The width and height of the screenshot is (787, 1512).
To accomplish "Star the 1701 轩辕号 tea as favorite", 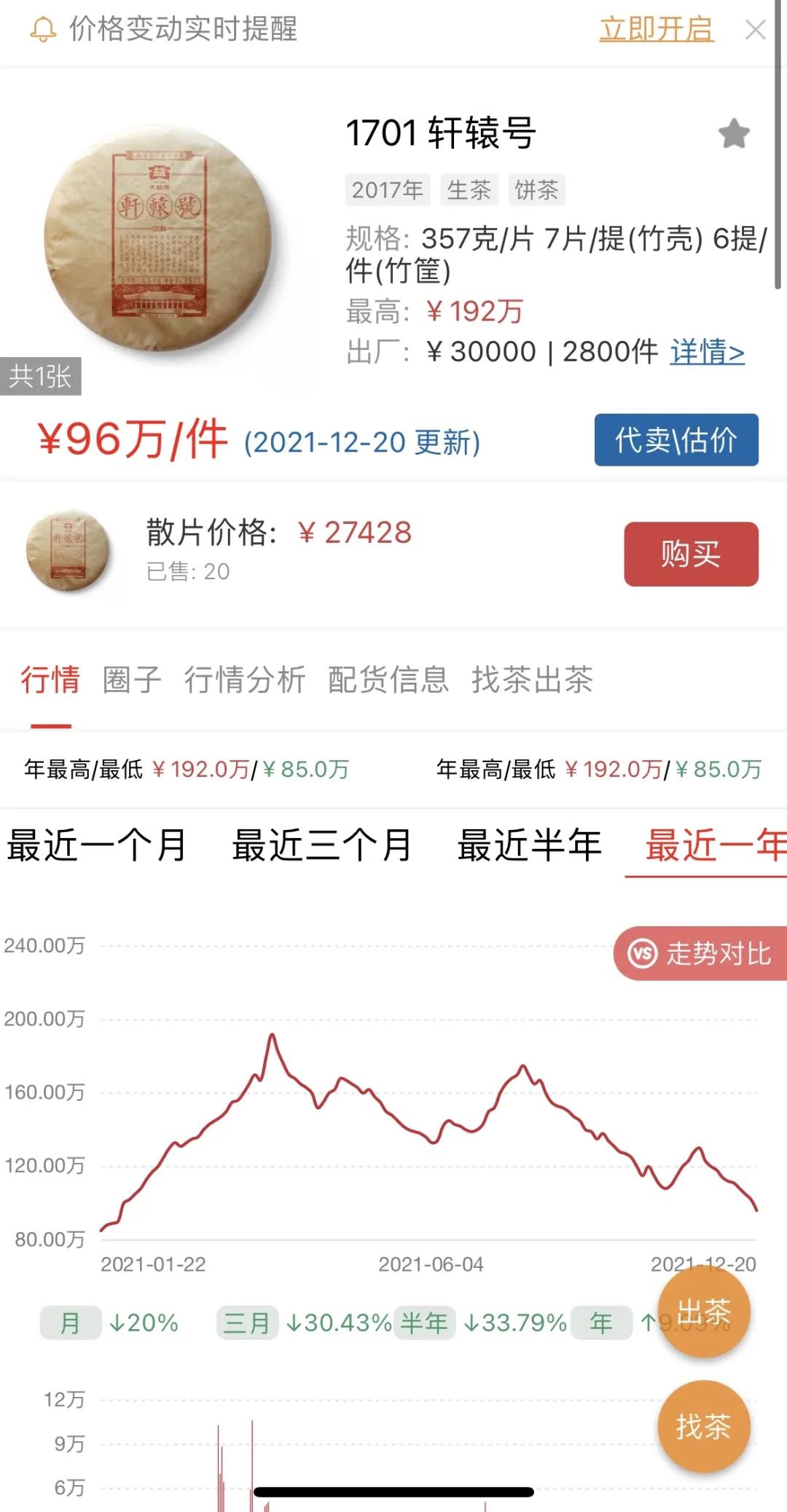I will tap(735, 133).
